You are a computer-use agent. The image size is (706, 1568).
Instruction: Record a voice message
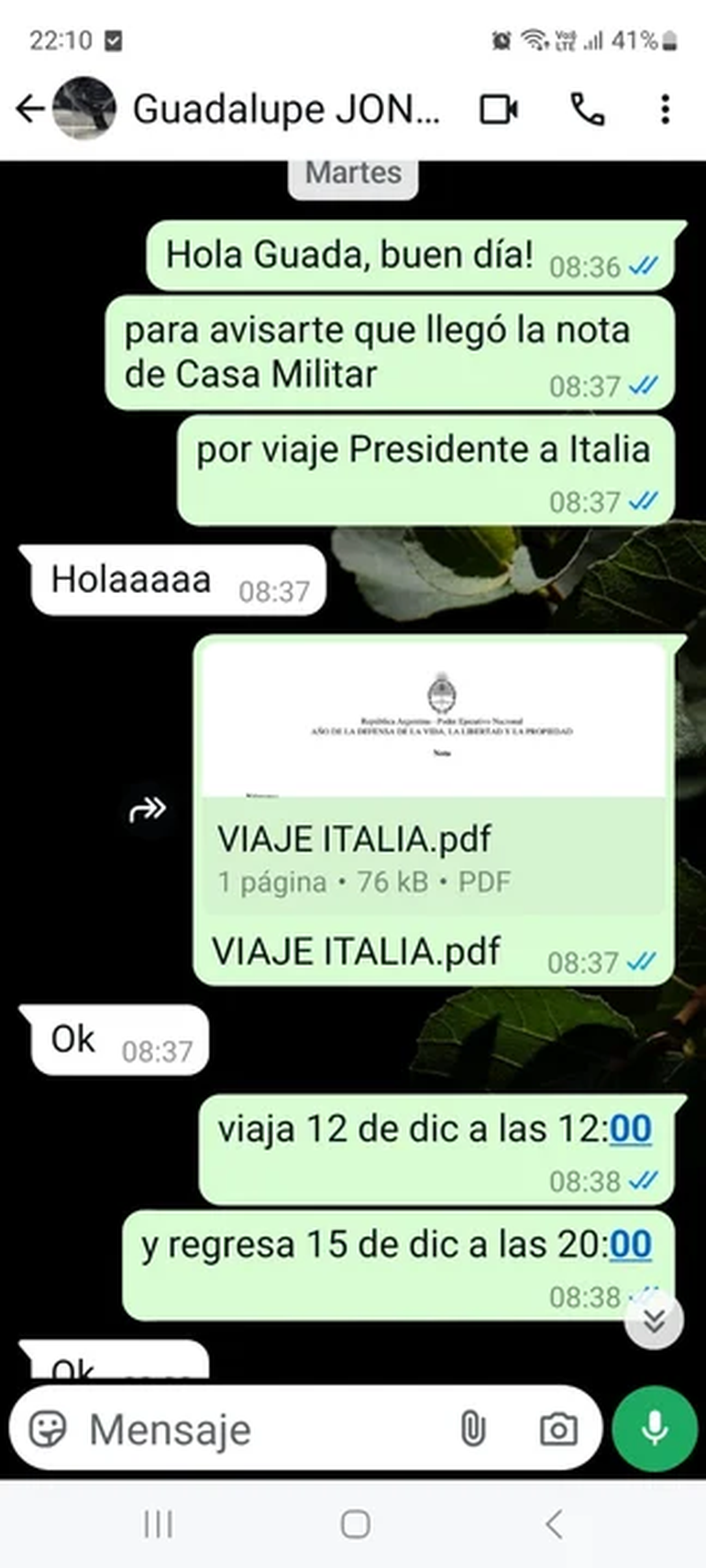pyautogui.click(x=655, y=1428)
